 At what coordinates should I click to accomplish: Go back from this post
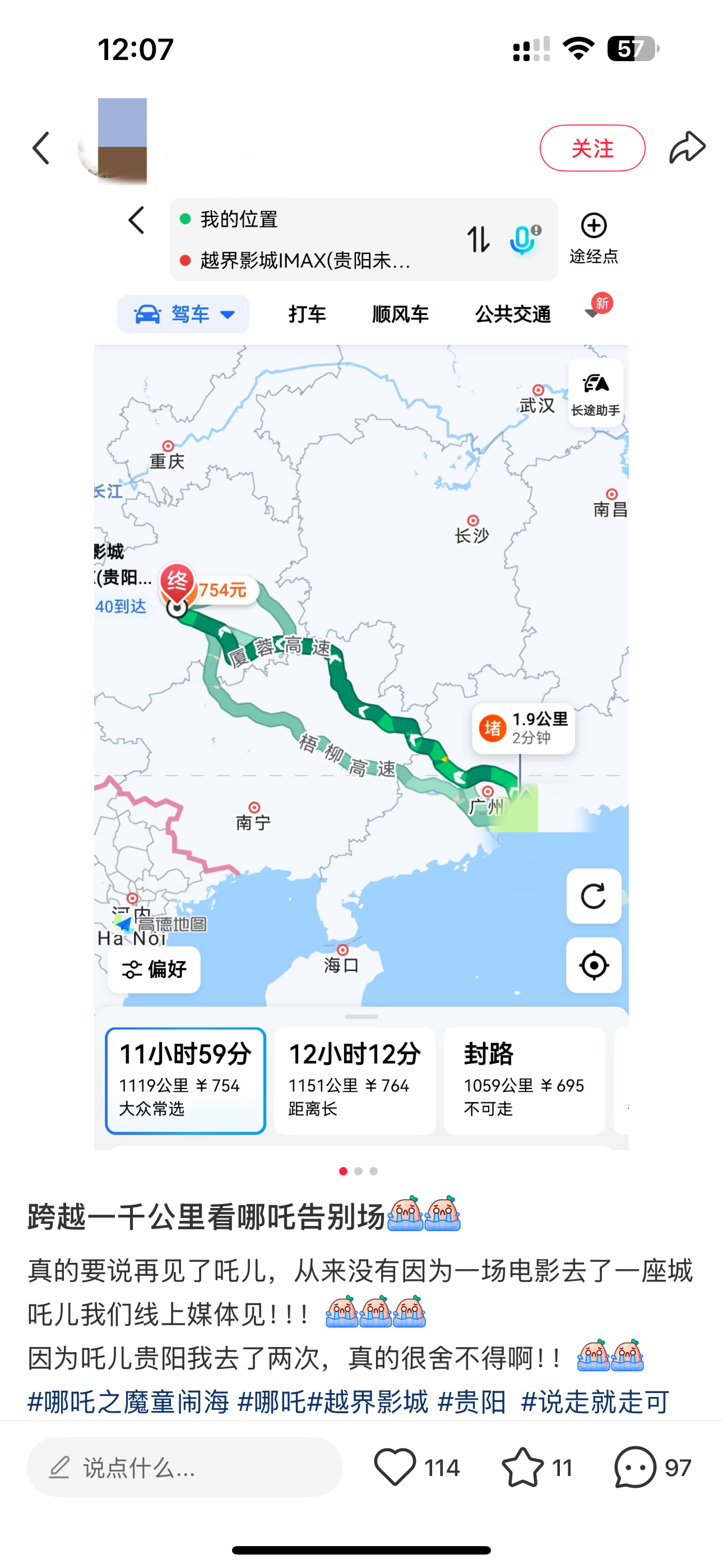(x=41, y=148)
